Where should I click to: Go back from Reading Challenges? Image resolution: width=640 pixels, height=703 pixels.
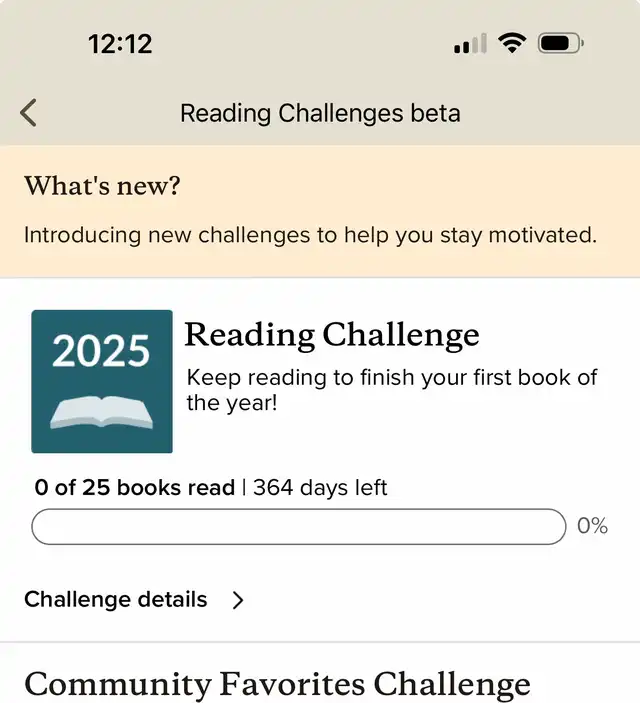click(29, 113)
